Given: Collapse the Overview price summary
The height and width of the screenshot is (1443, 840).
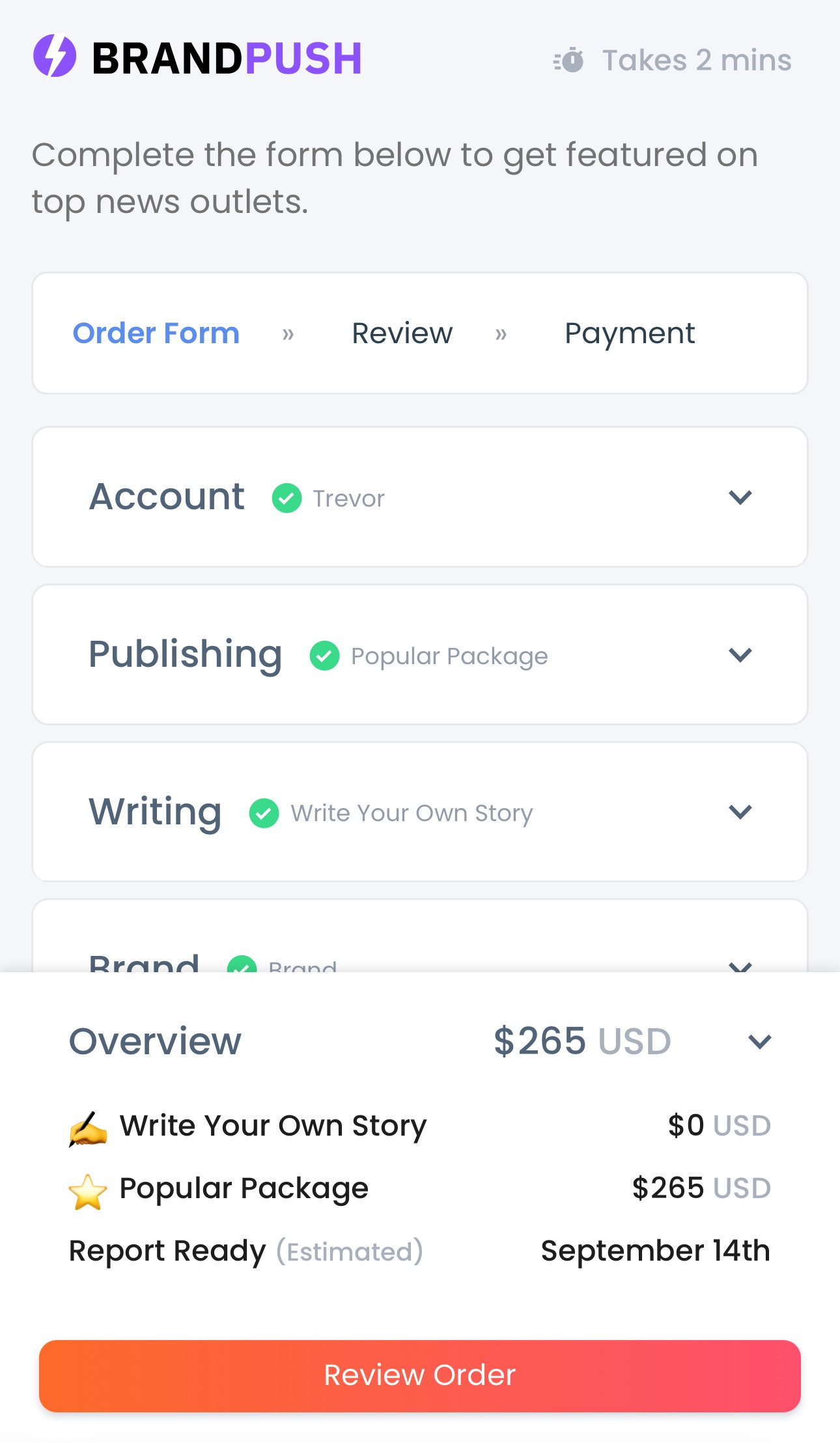Looking at the screenshot, I should pos(760,1041).
